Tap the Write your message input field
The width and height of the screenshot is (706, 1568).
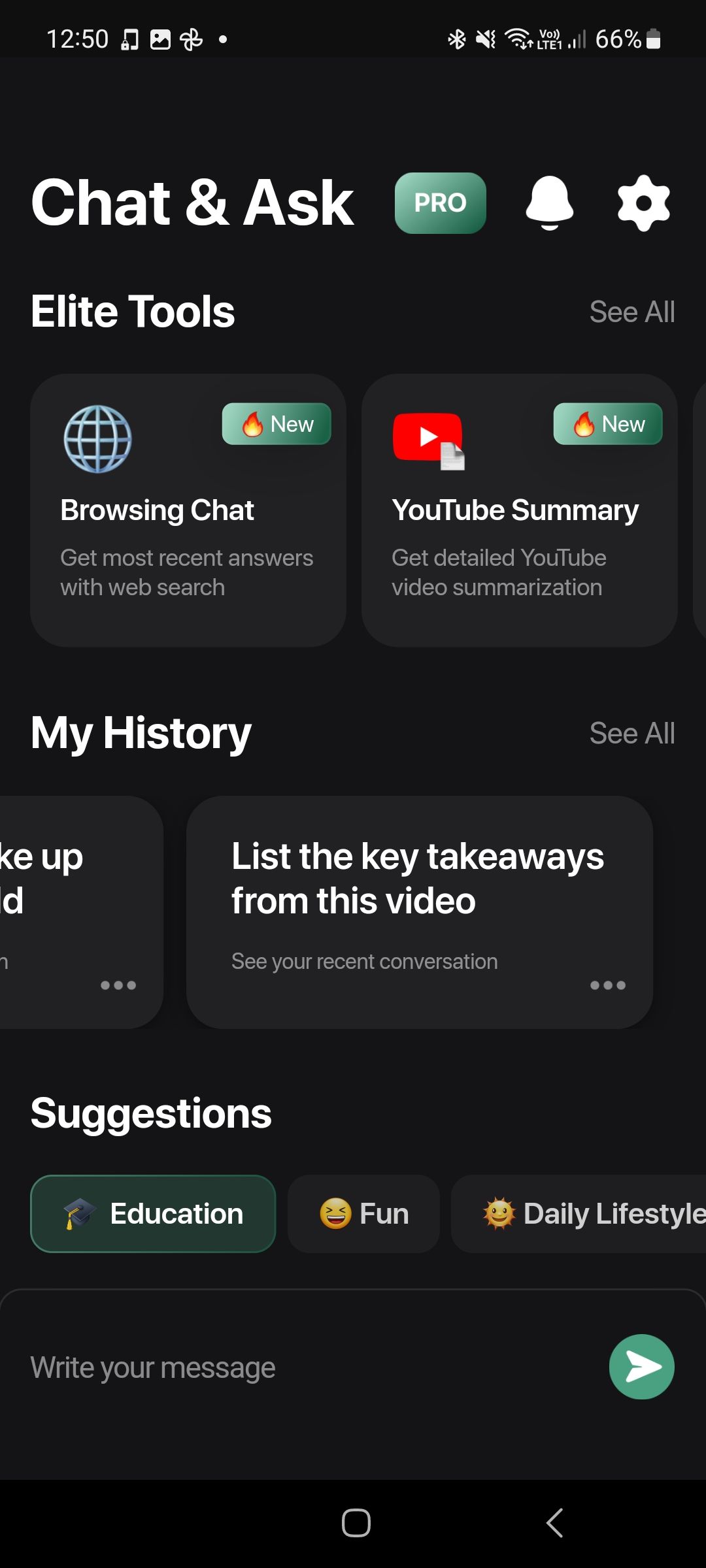[x=261, y=1367]
